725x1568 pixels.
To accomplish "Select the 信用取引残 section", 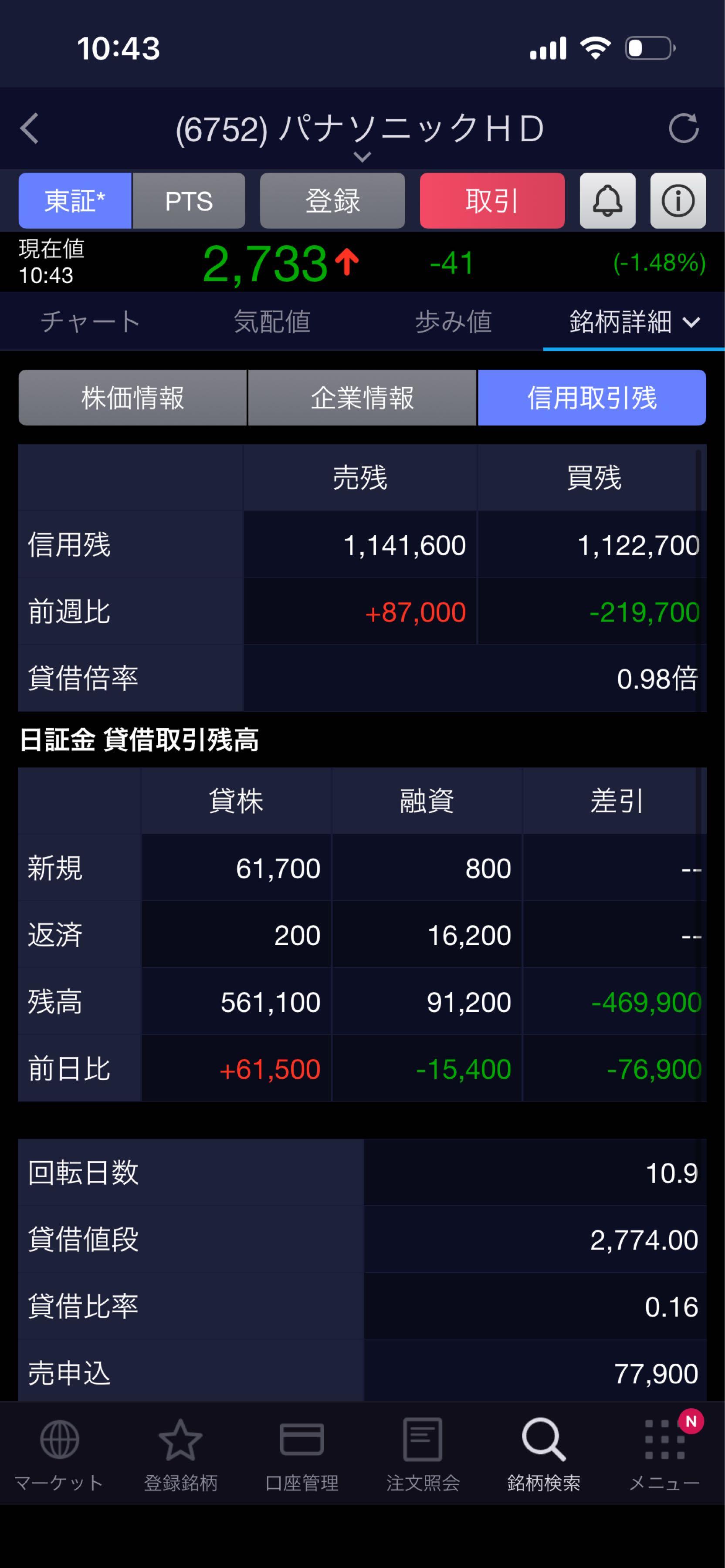I will (592, 398).
